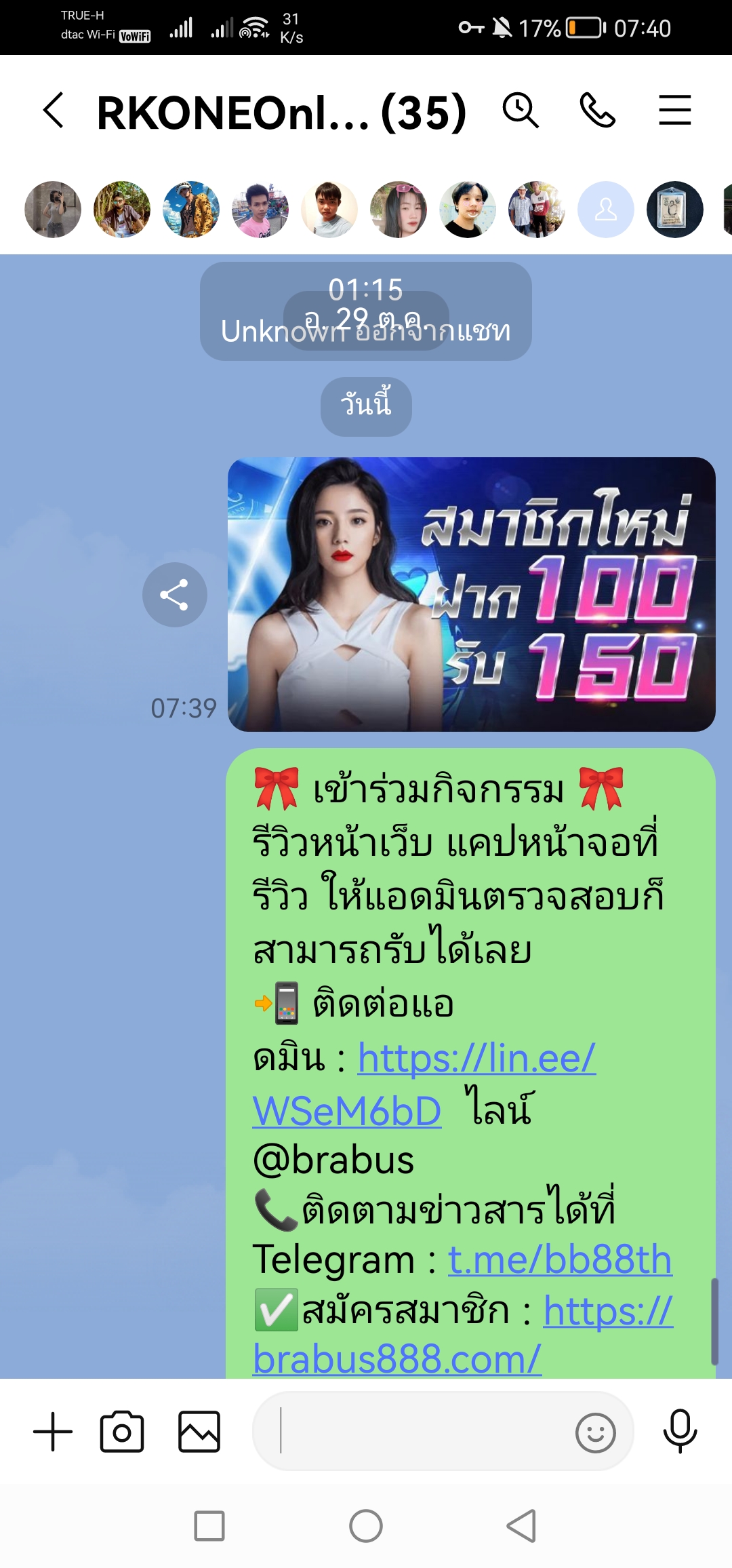Open the t.me/bb88th Telegram link

[560, 1260]
